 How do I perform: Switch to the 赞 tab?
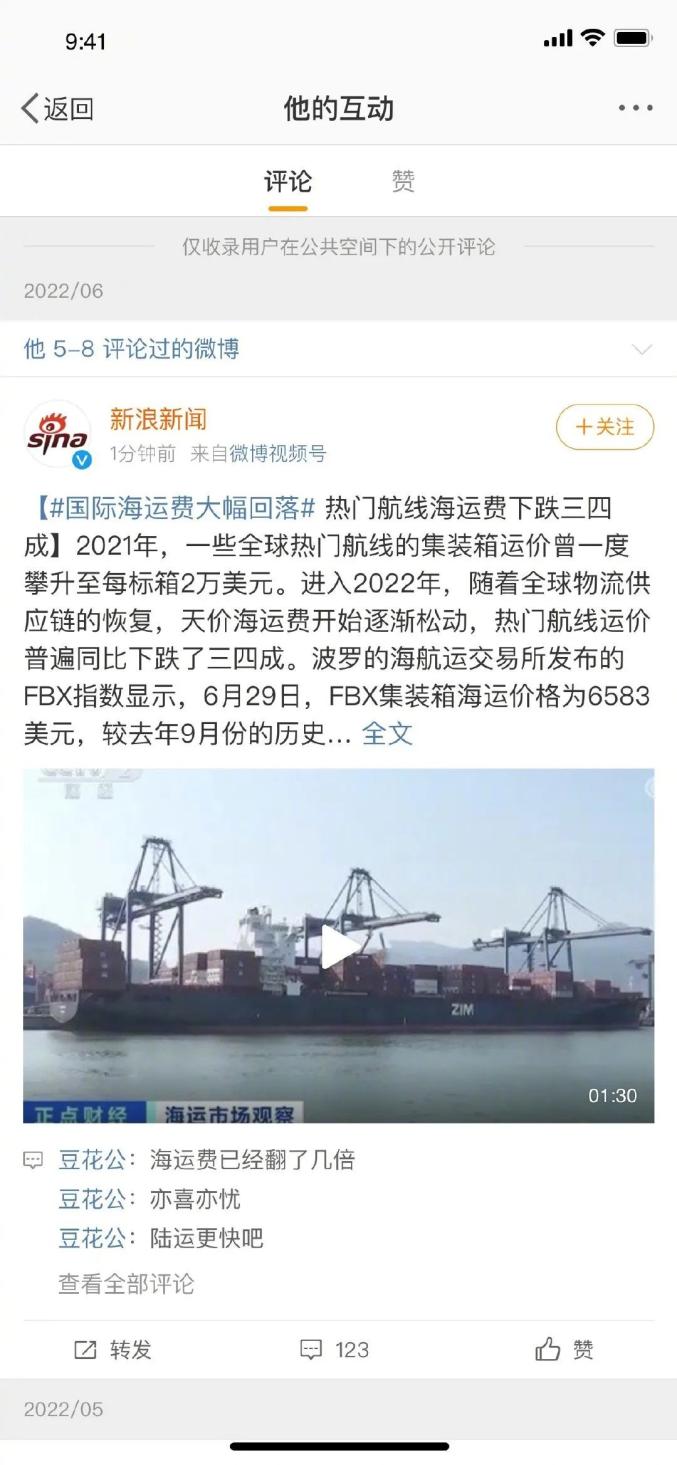pyautogui.click(x=402, y=181)
